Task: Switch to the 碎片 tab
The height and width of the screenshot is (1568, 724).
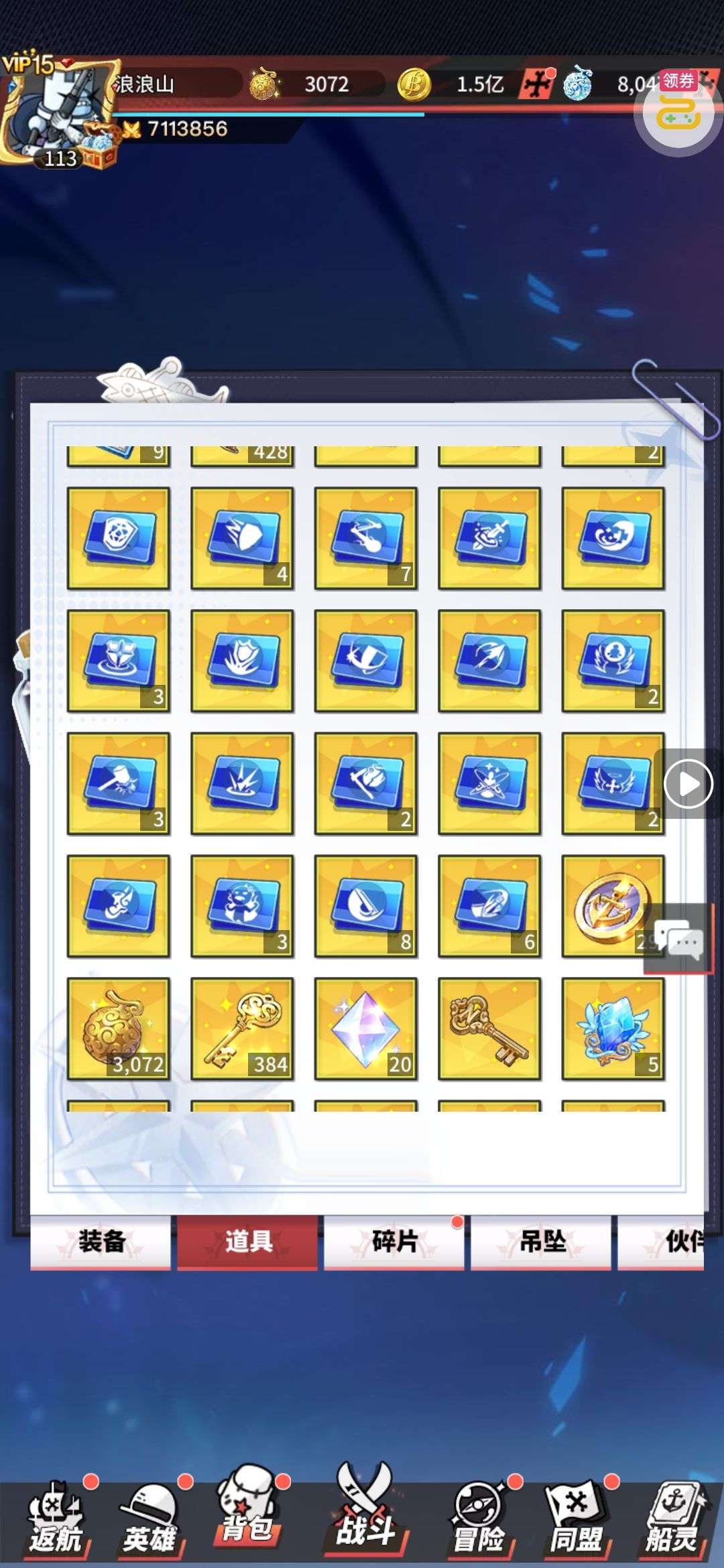Action: coord(394,1242)
